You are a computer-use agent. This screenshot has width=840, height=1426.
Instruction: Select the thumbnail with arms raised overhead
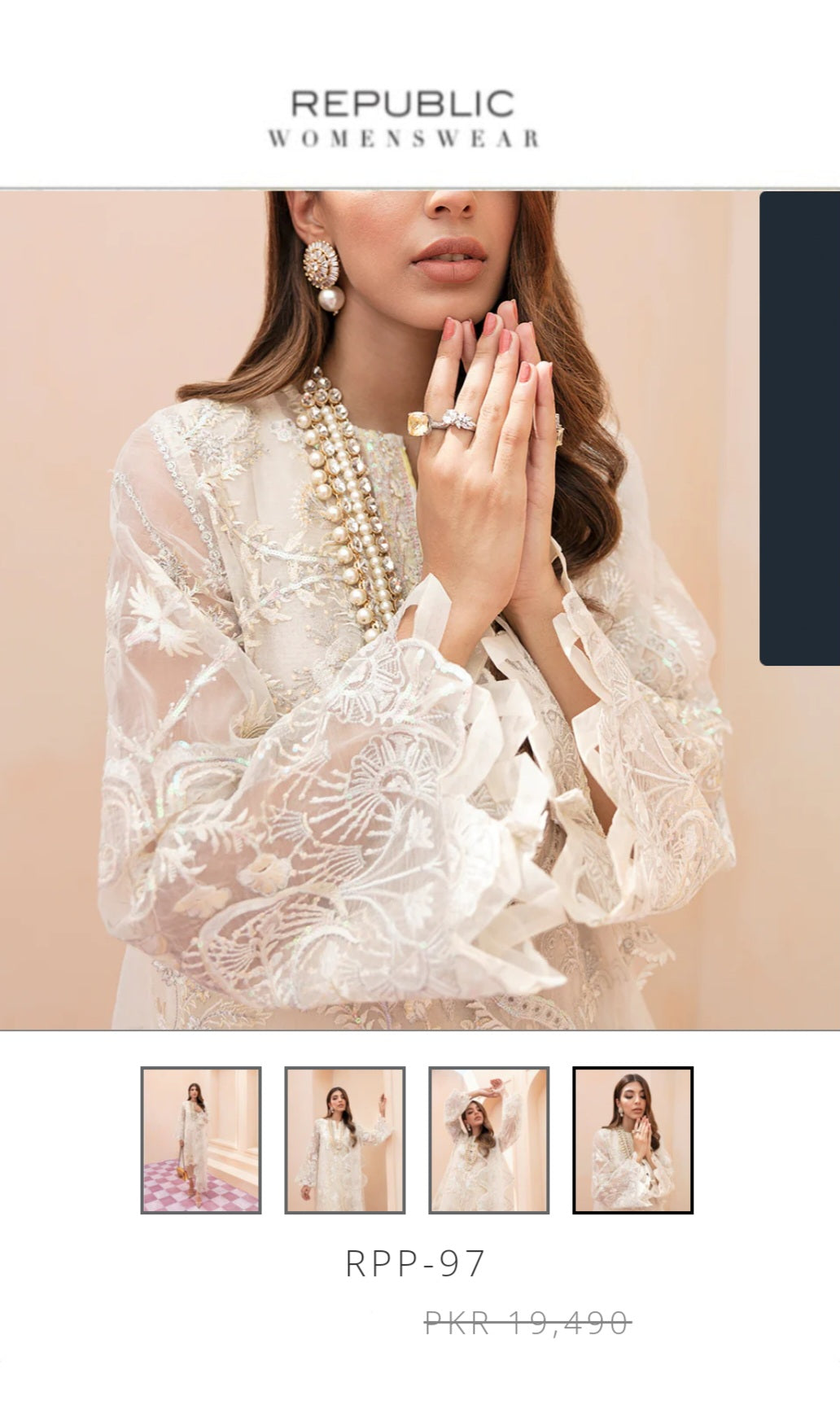tap(489, 1140)
